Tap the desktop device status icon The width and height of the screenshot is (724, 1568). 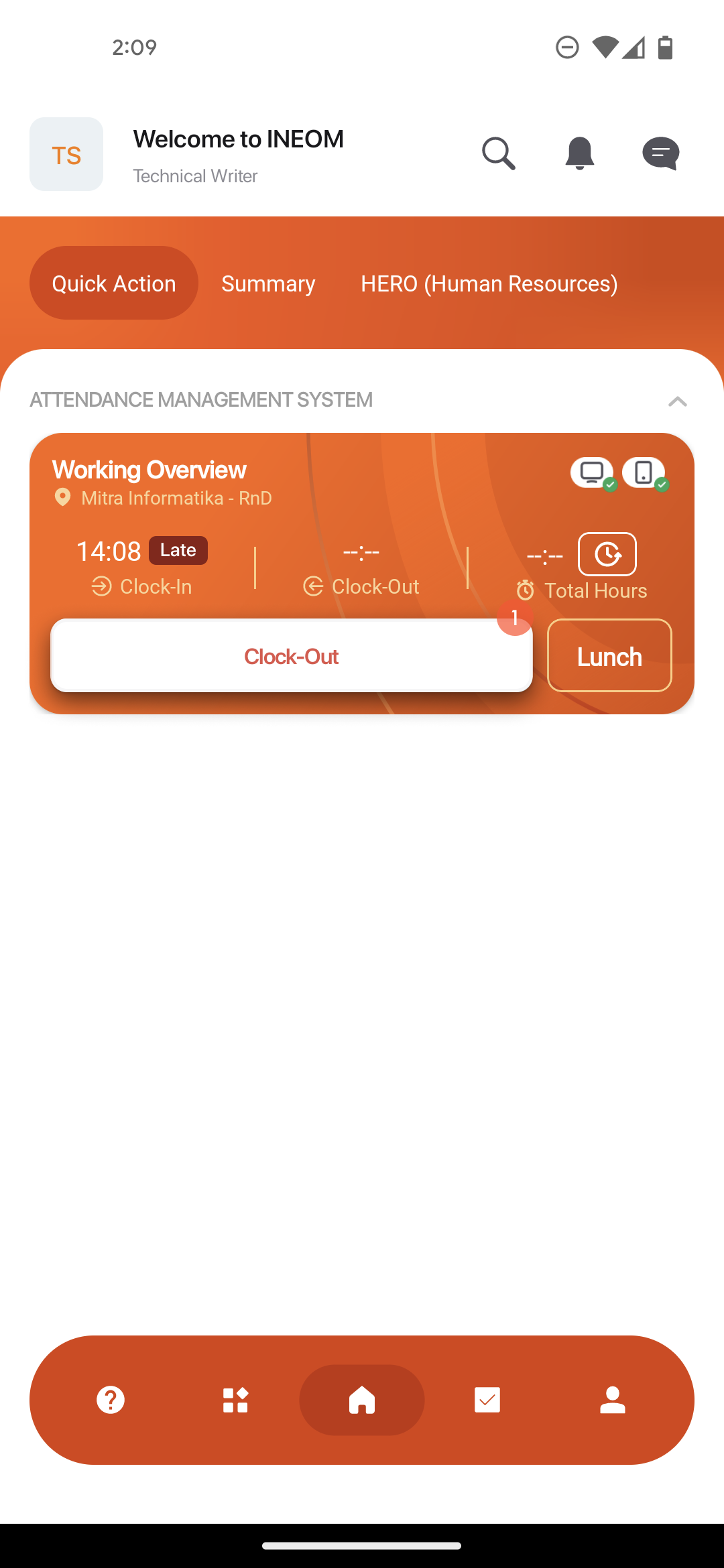pos(592,473)
